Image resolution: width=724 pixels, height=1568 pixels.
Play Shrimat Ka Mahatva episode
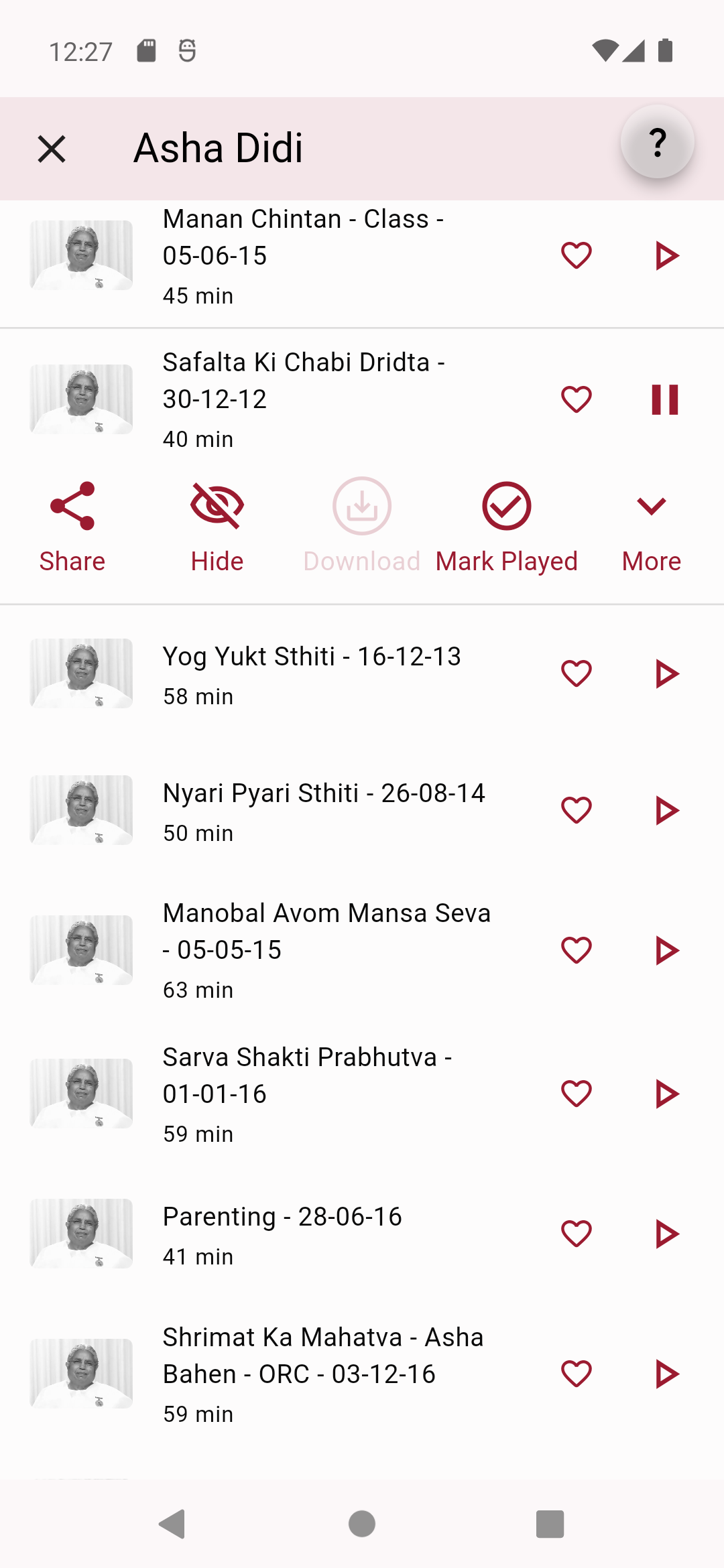[x=666, y=1374]
